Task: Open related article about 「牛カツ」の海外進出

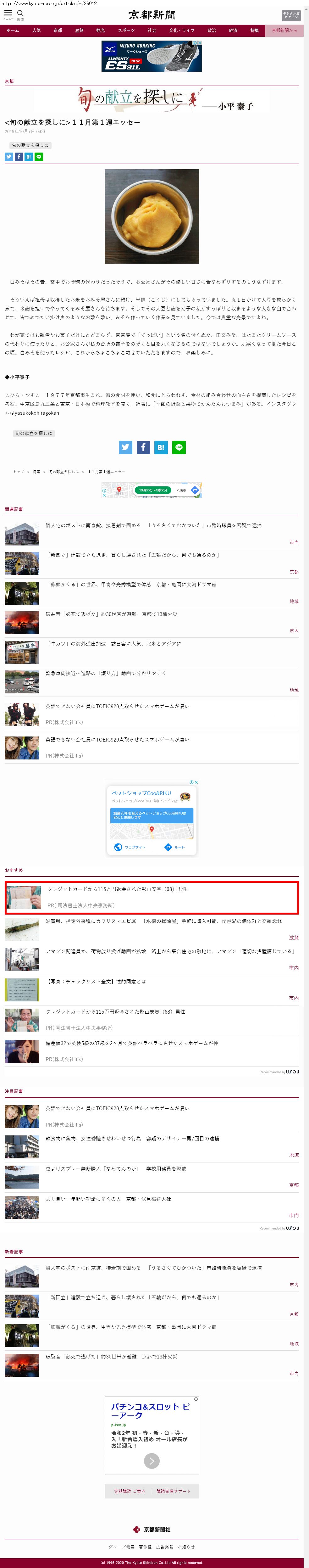Action: pyautogui.click(x=113, y=643)
